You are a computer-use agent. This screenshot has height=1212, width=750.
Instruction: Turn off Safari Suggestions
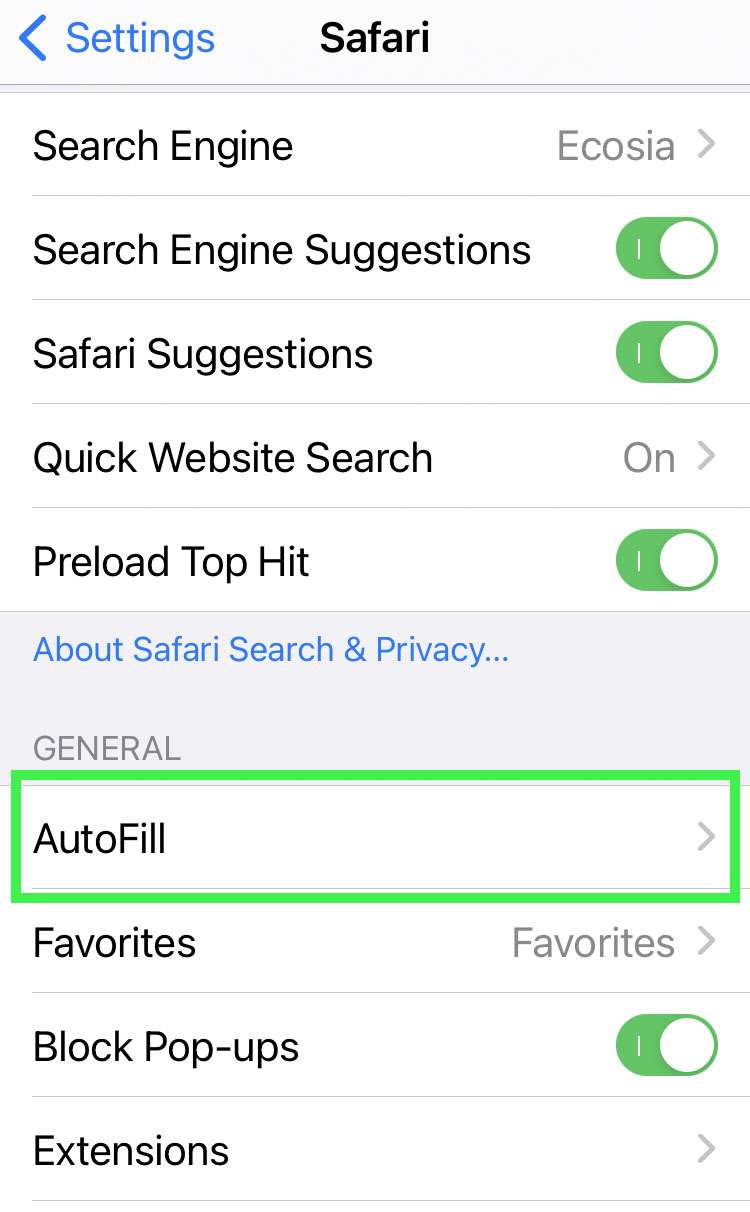(x=666, y=352)
